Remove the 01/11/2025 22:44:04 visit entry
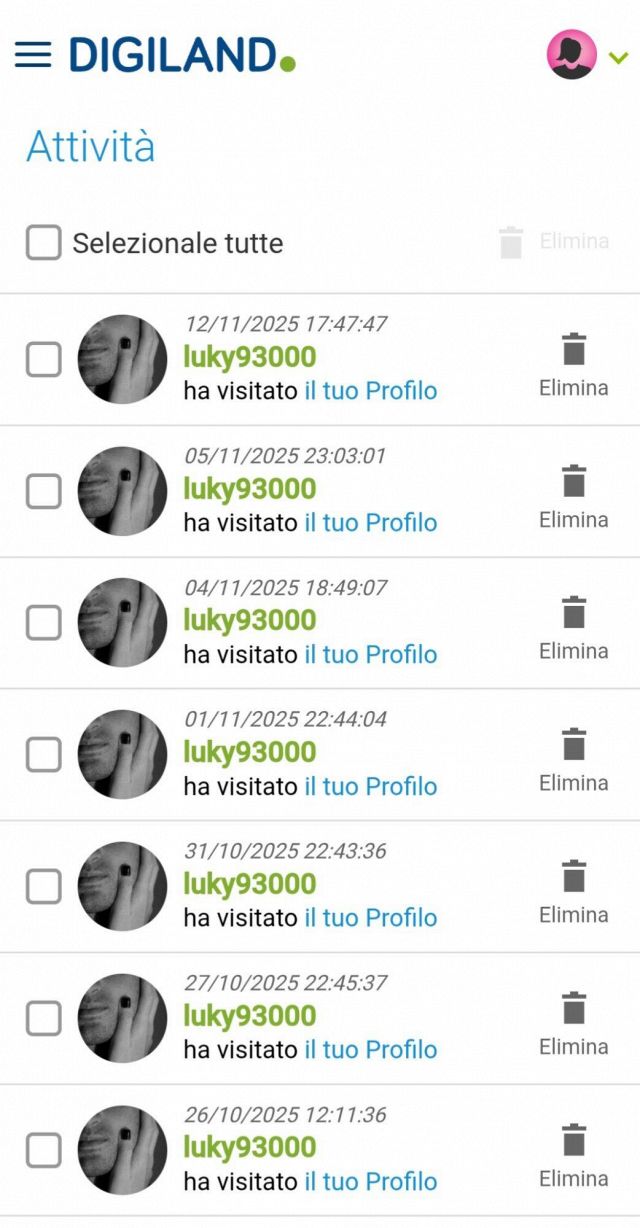 (573, 760)
